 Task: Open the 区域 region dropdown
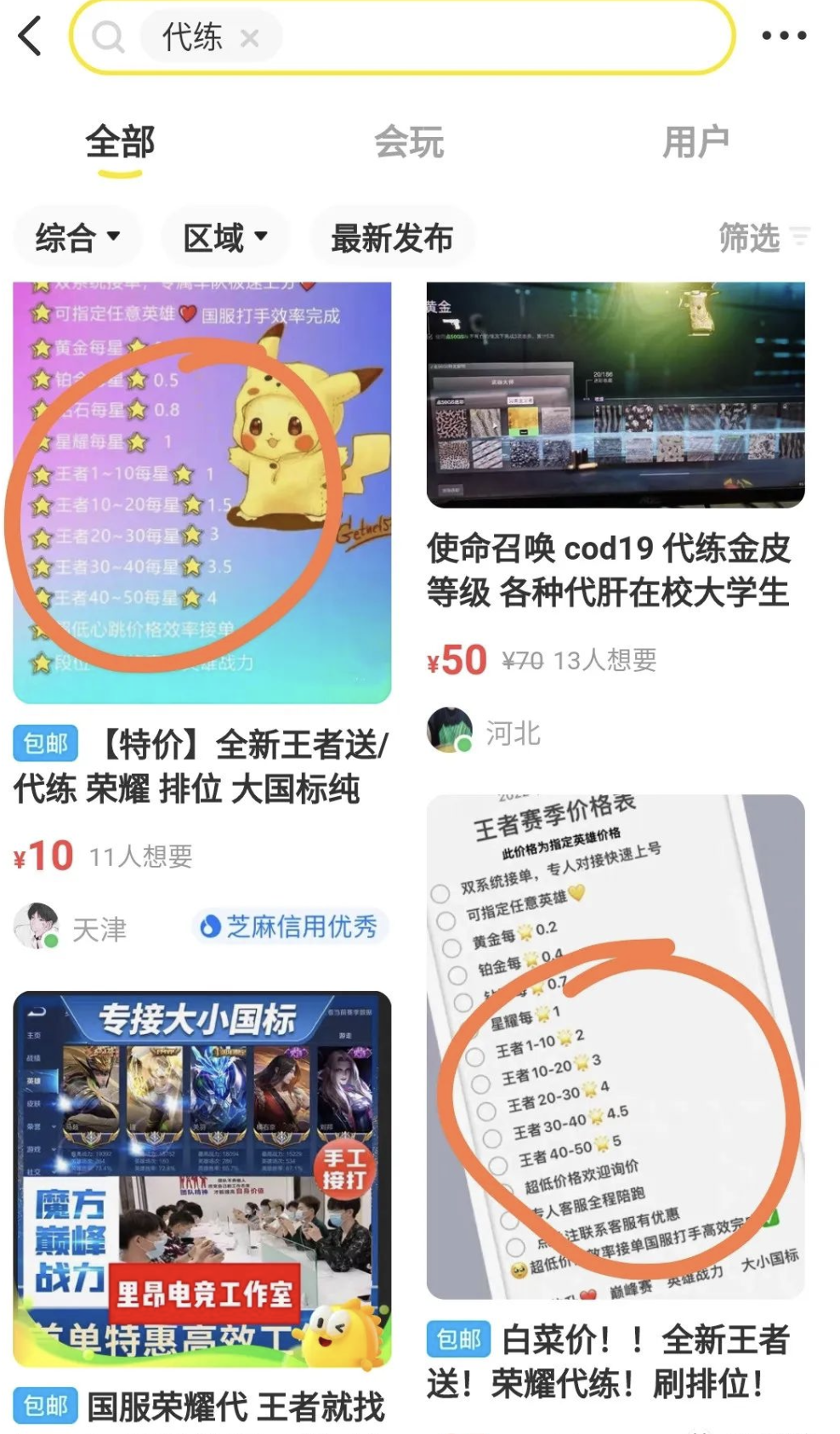(225, 237)
